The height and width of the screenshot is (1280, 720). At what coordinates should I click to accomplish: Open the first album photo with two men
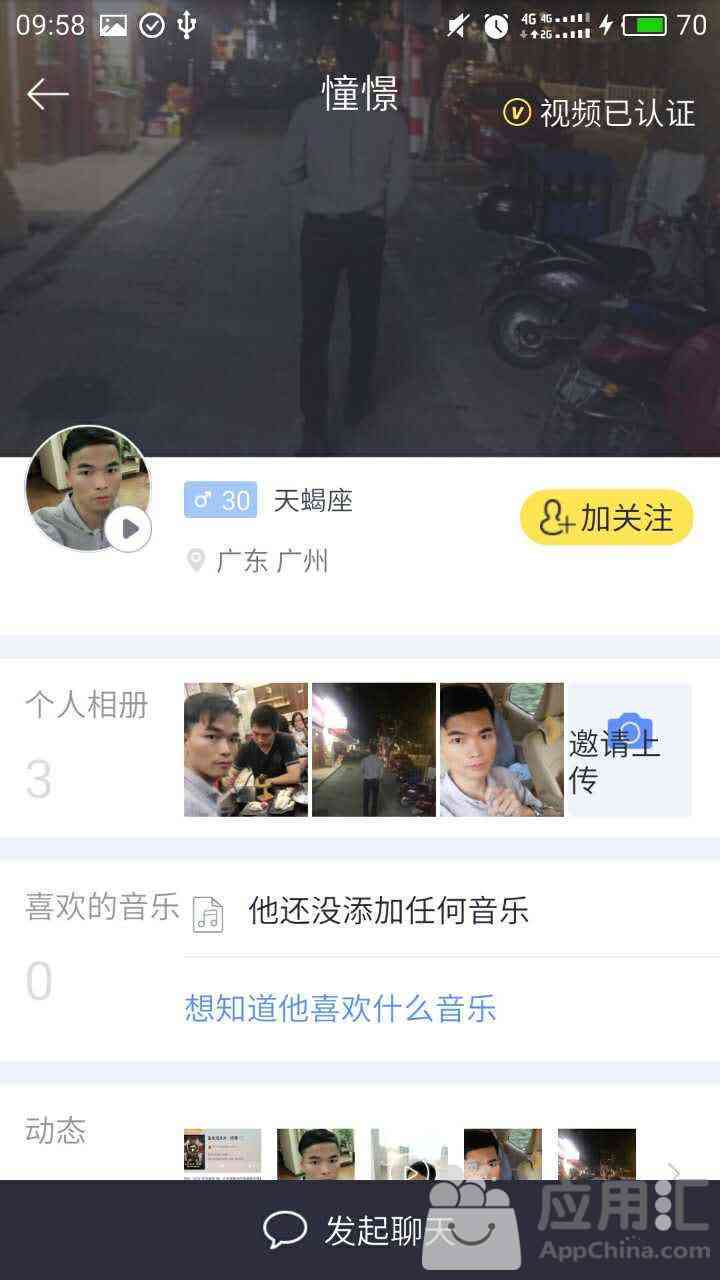pos(246,750)
